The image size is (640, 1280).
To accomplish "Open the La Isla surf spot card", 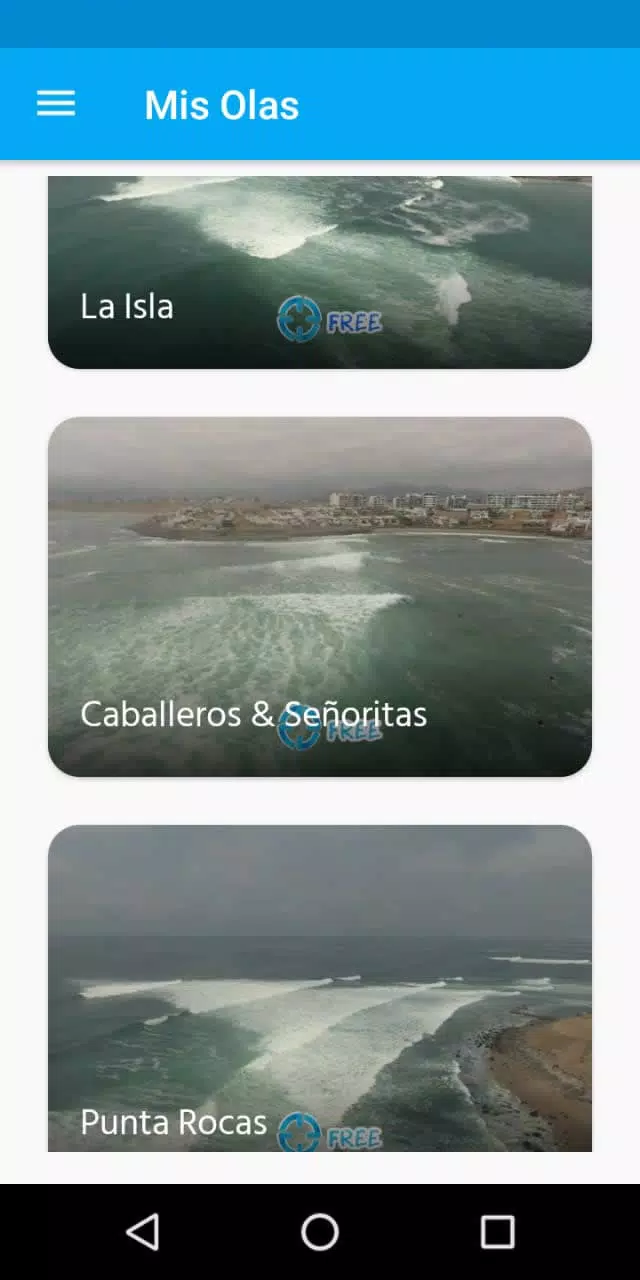I will pyautogui.click(x=320, y=272).
